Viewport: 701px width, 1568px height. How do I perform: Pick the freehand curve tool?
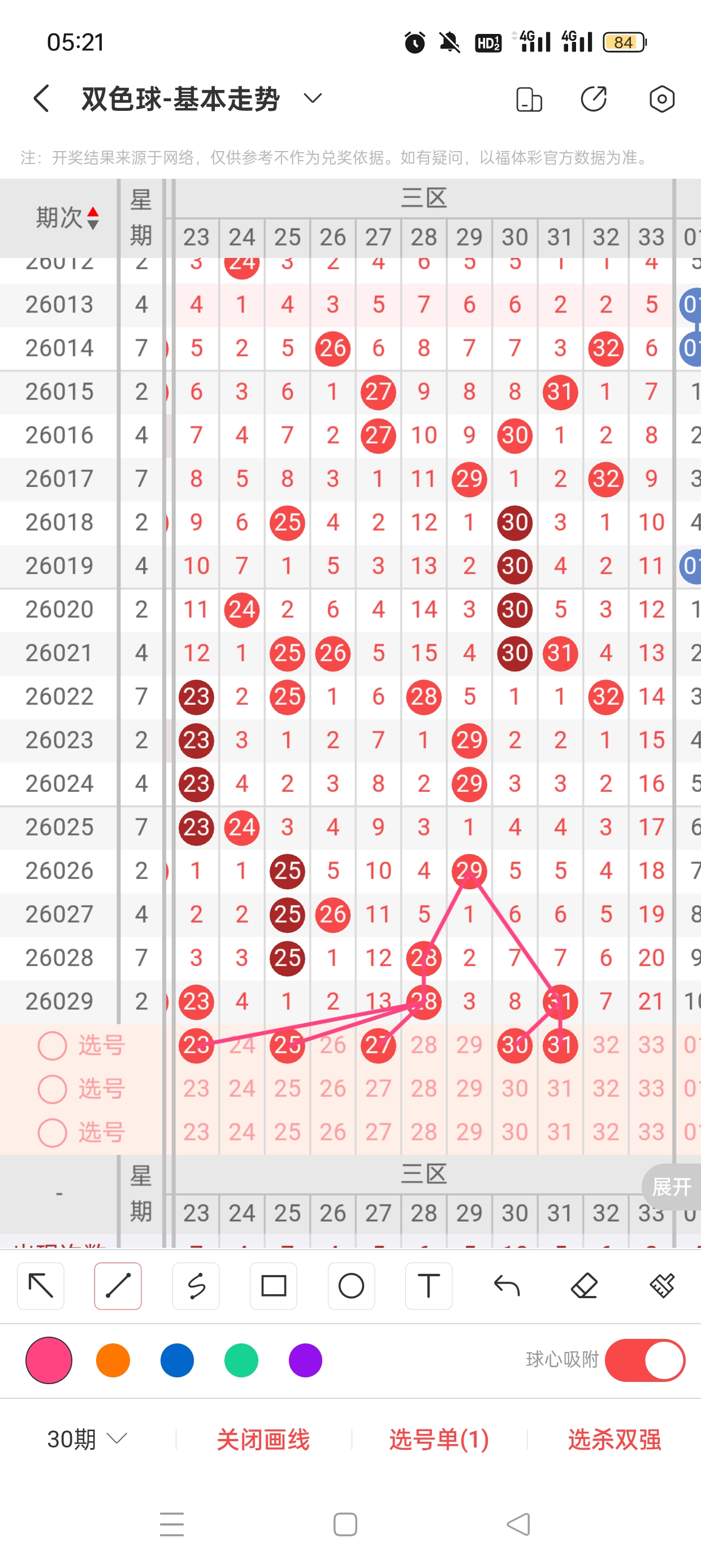pyautogui.click(x=196, y=1286)
